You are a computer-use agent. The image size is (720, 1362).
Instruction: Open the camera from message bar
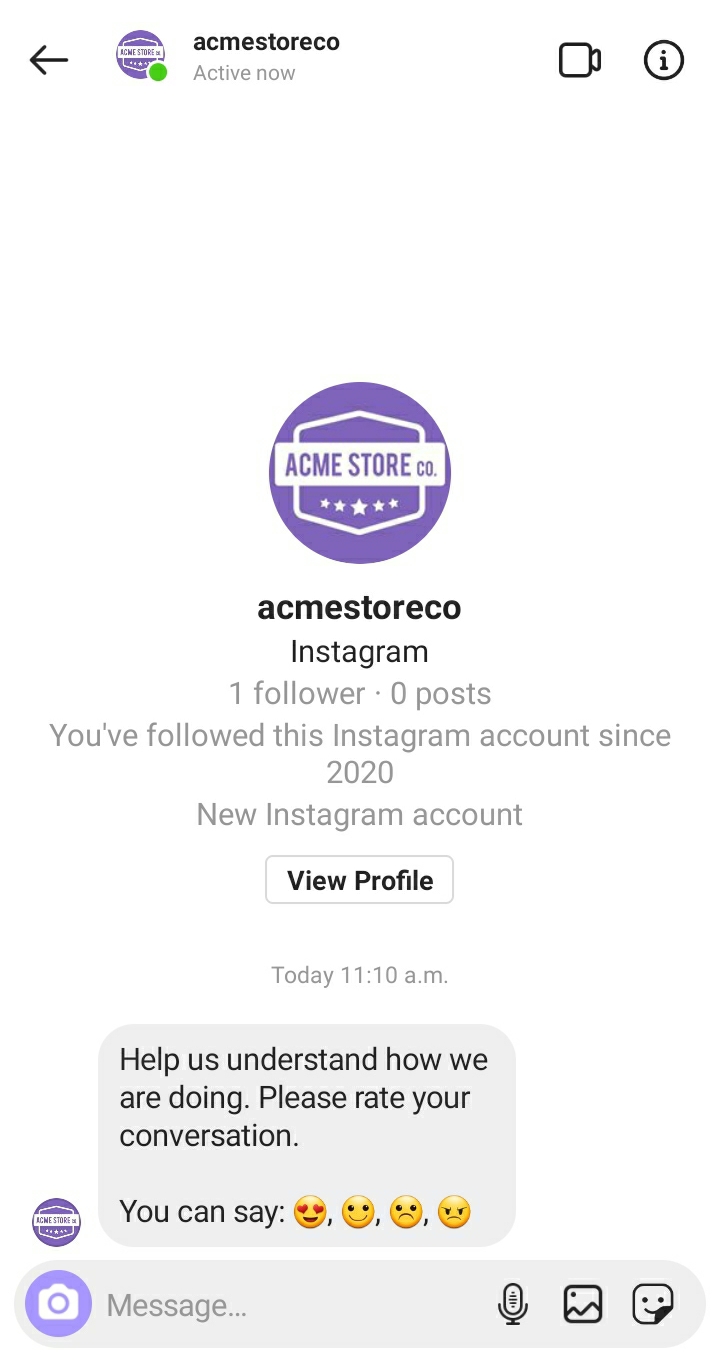58,1304
